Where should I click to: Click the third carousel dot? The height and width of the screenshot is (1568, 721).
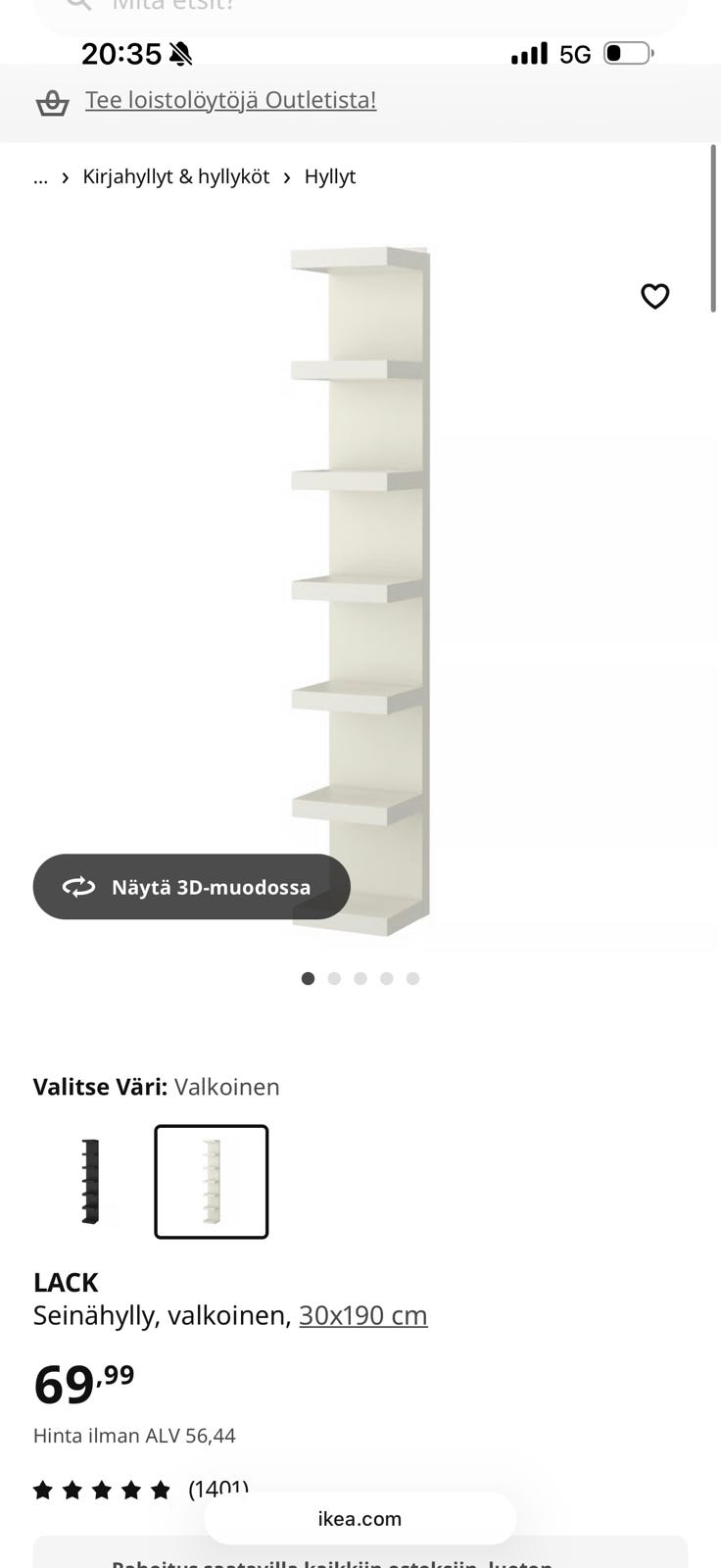pos(360,978)
